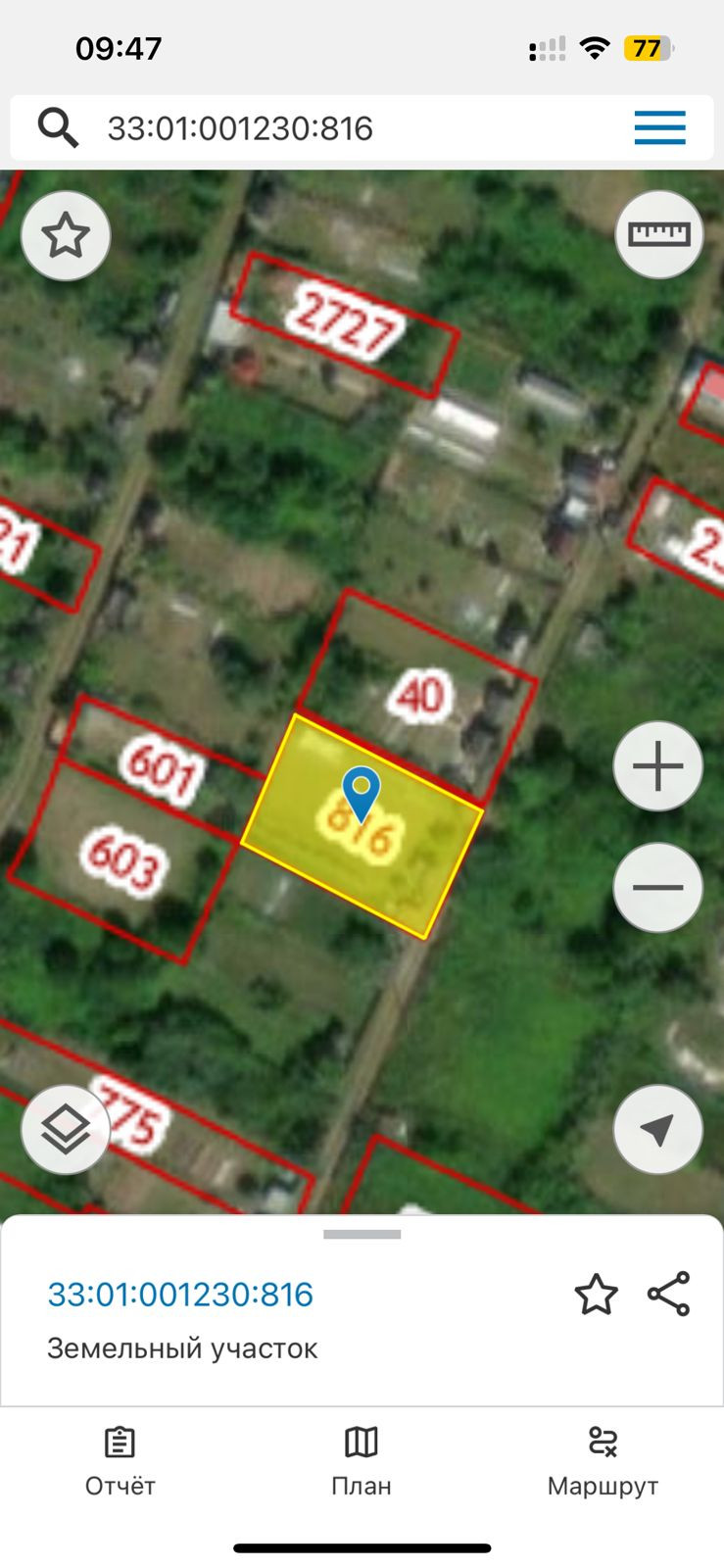This screenshot has height=1568, width=724.
Task: Share the land parcel info
Action: coord(669,1295)
